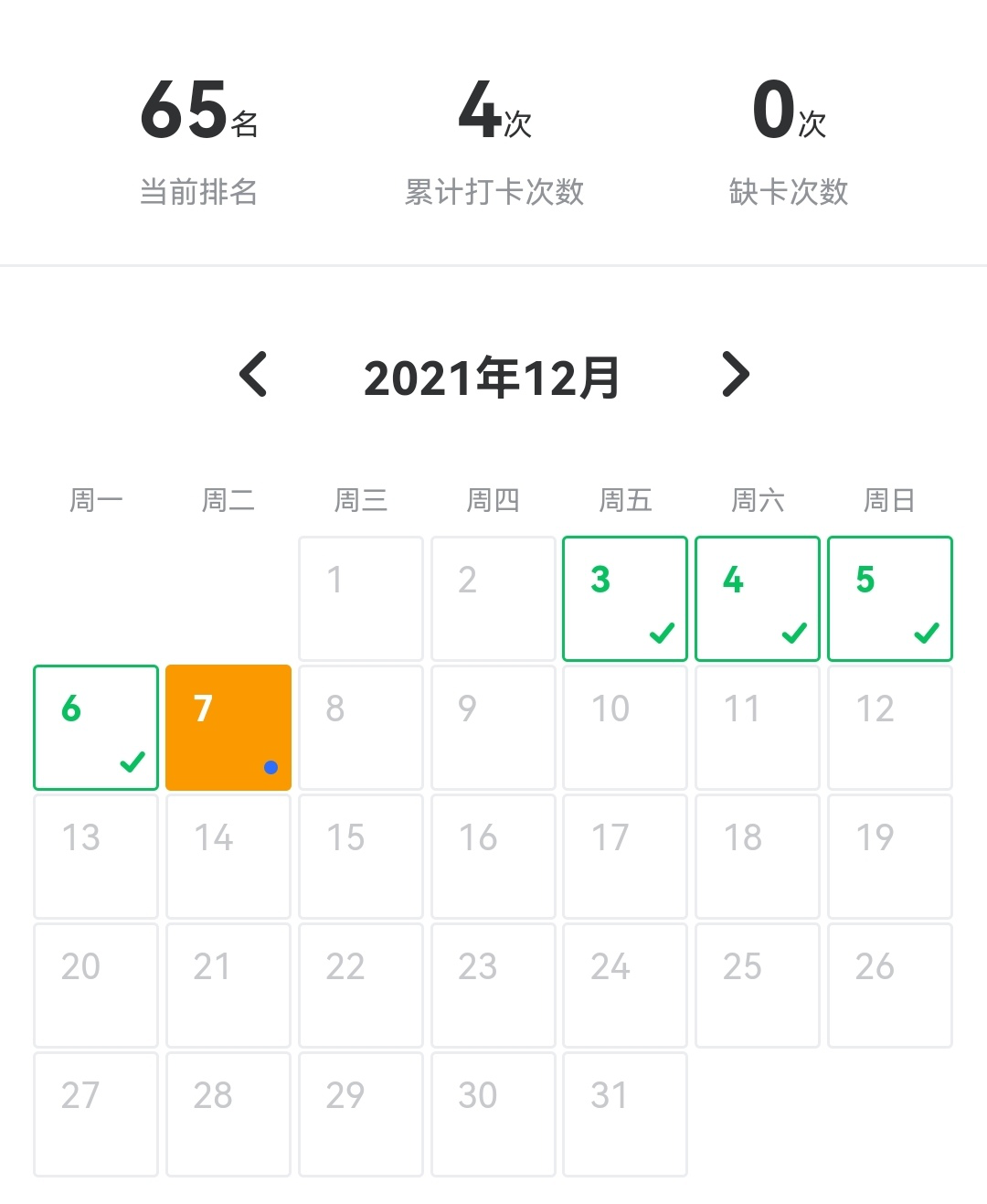Screen dimensions: 987x1204
Task: Select December 4 on the calendar
Action: [758, 599]
